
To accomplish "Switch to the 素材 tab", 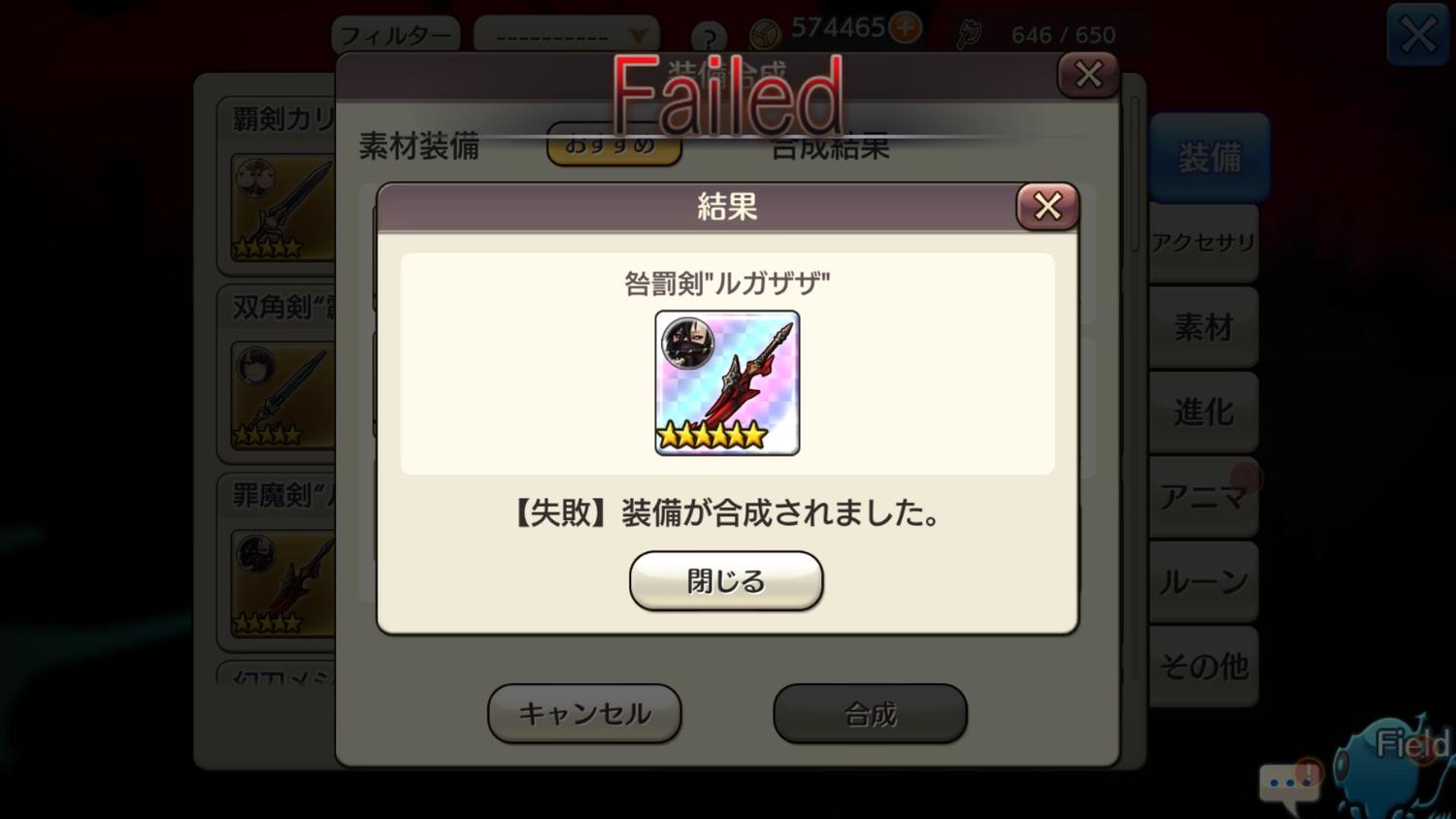I will tap(1204, 327).
